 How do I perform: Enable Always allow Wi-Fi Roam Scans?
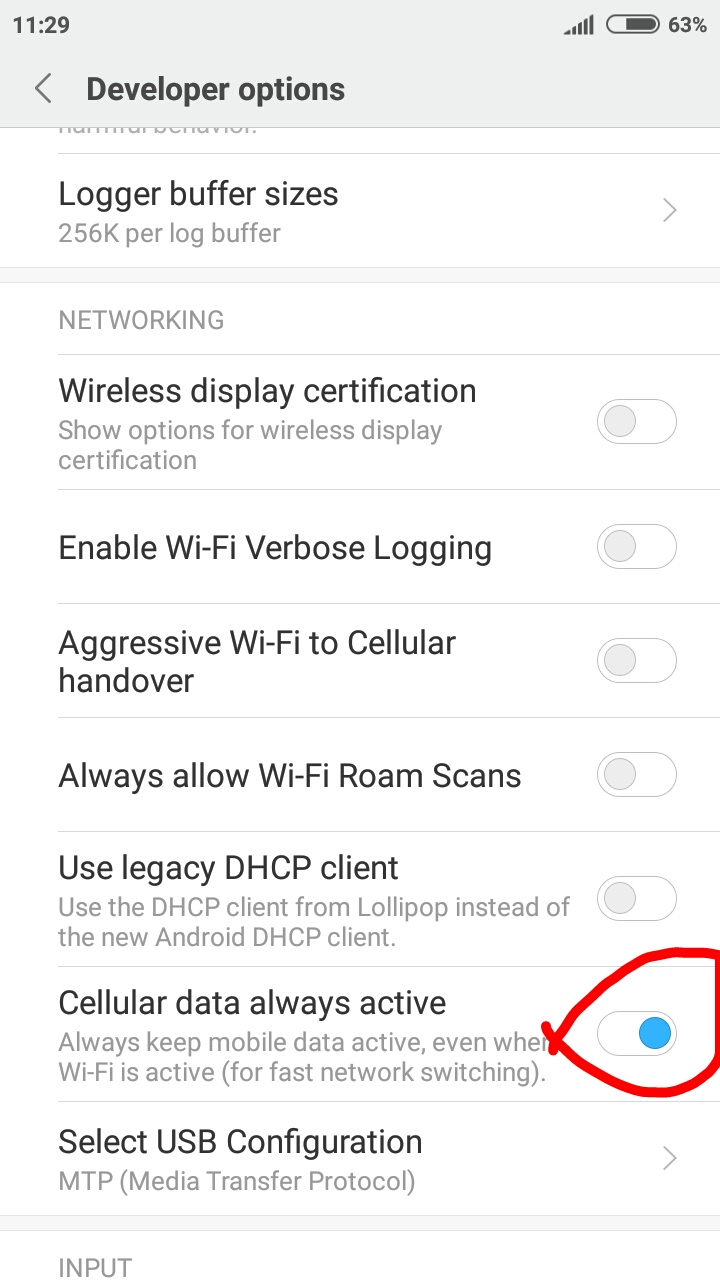point(636,775)
